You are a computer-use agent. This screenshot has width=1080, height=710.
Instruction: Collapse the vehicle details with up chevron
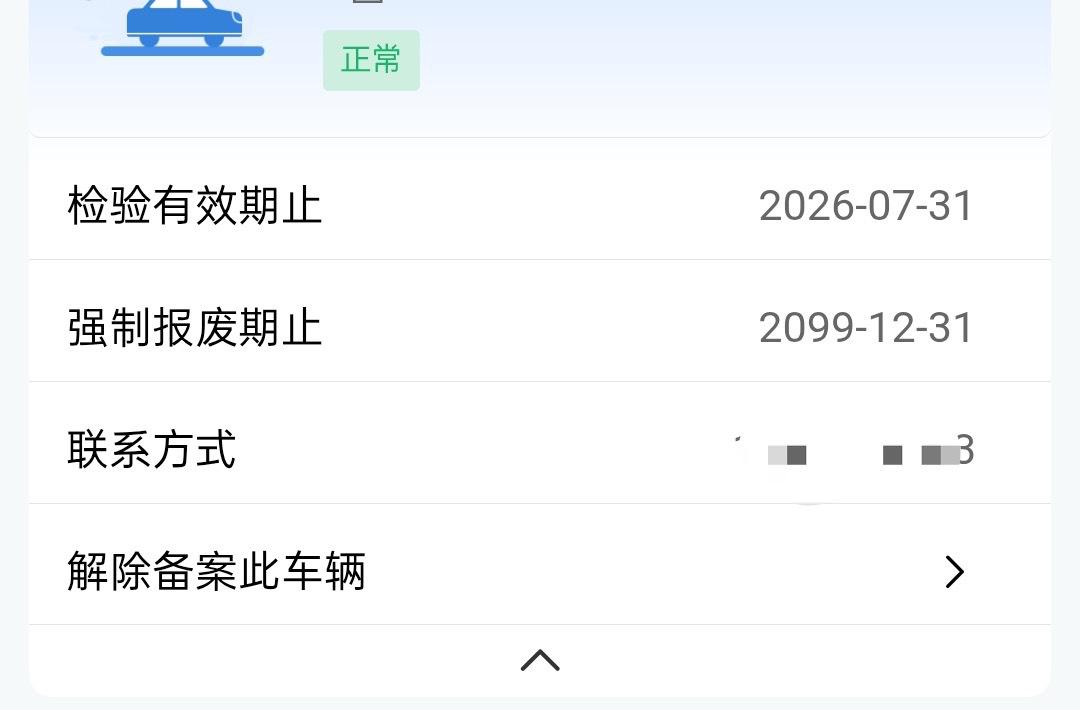tap(540, 660)
